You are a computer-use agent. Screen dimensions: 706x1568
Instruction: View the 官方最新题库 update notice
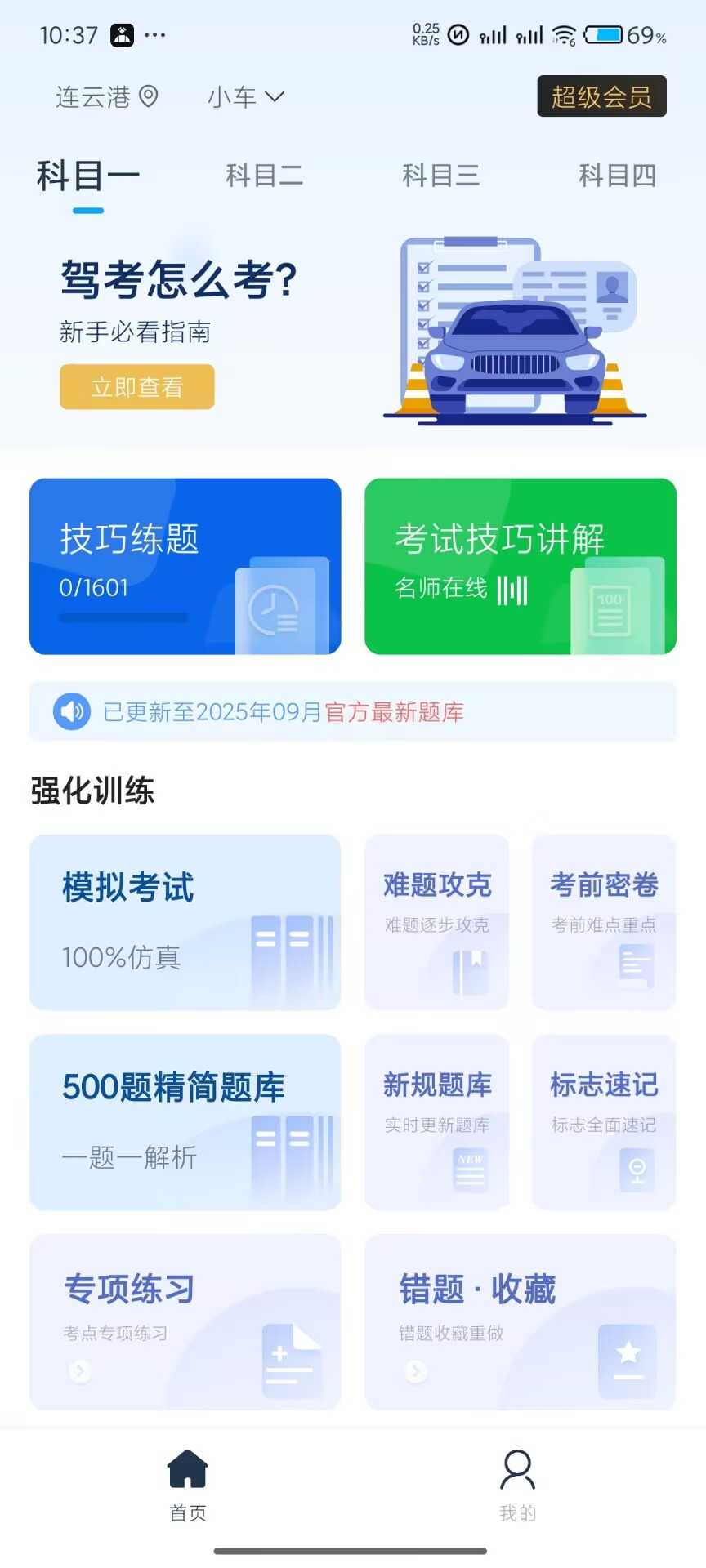[x=353, y=712]
